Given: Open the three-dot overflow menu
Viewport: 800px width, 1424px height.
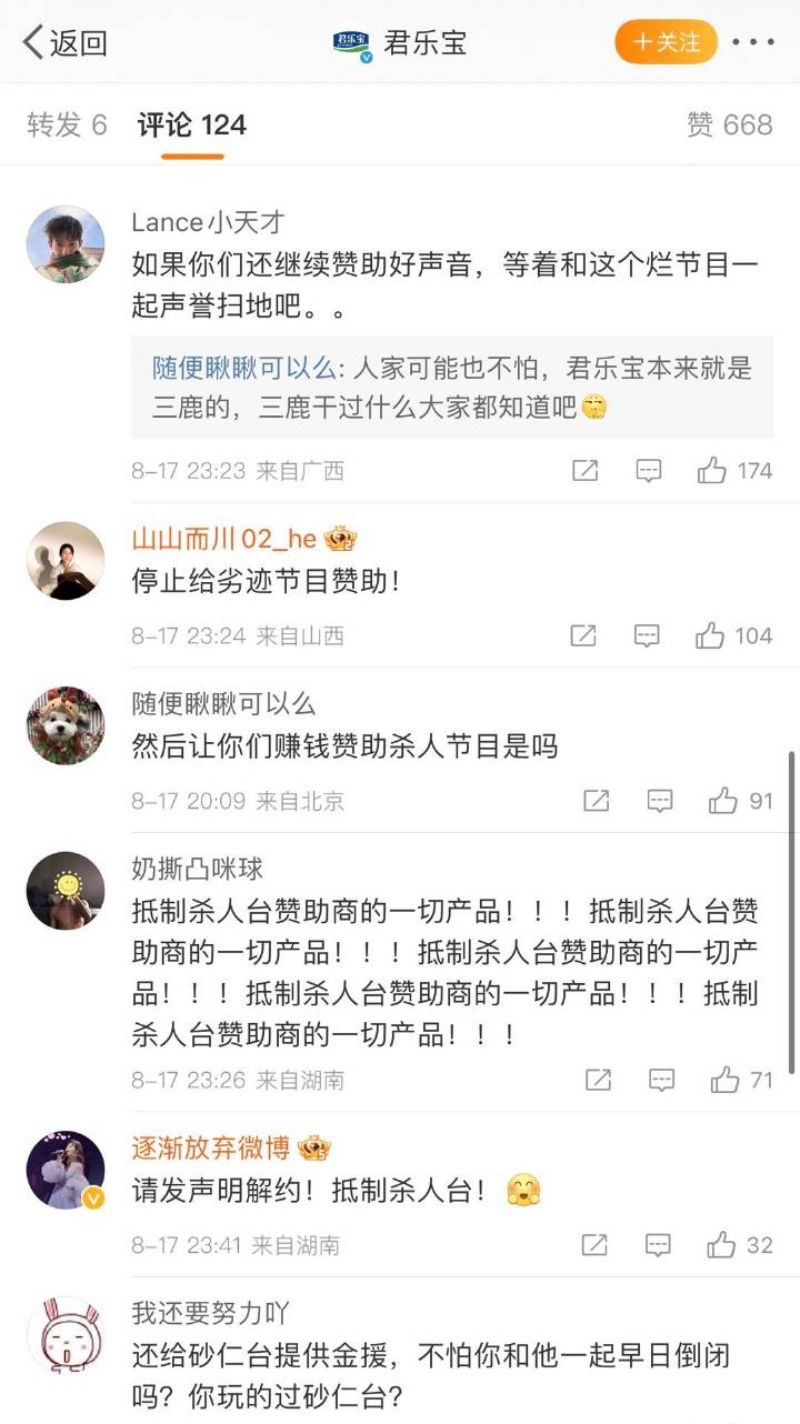Looking at the screenshot, I should click(x=753, y=42).
